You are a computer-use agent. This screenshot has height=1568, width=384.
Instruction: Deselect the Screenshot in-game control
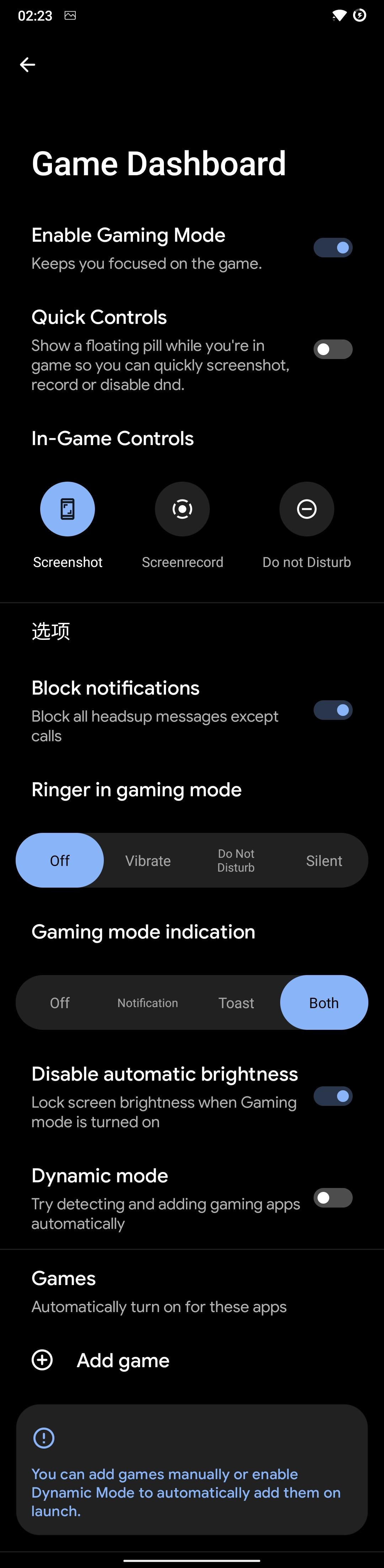click(68, 509)
